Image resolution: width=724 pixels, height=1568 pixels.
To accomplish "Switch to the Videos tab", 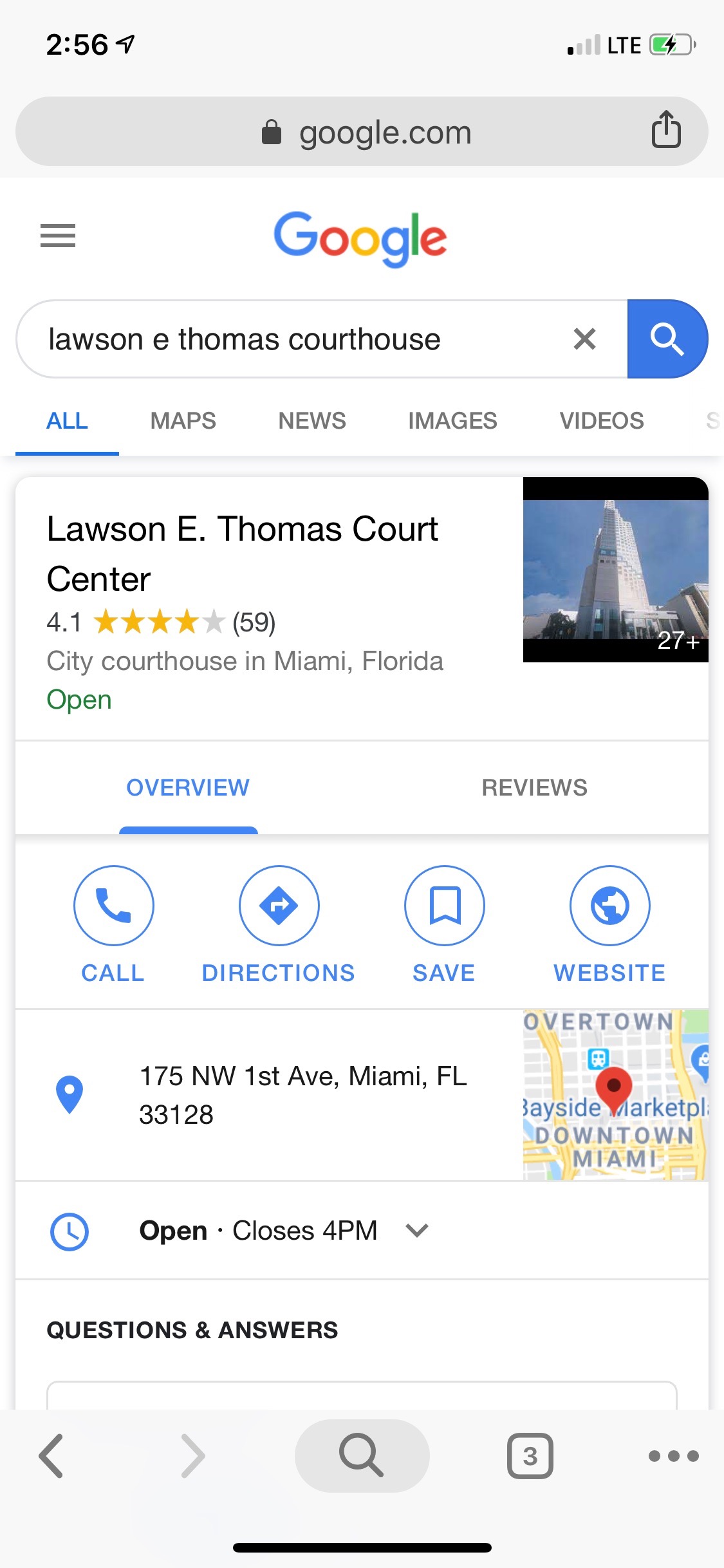I will pyautogui.click(x=602, y=421).
